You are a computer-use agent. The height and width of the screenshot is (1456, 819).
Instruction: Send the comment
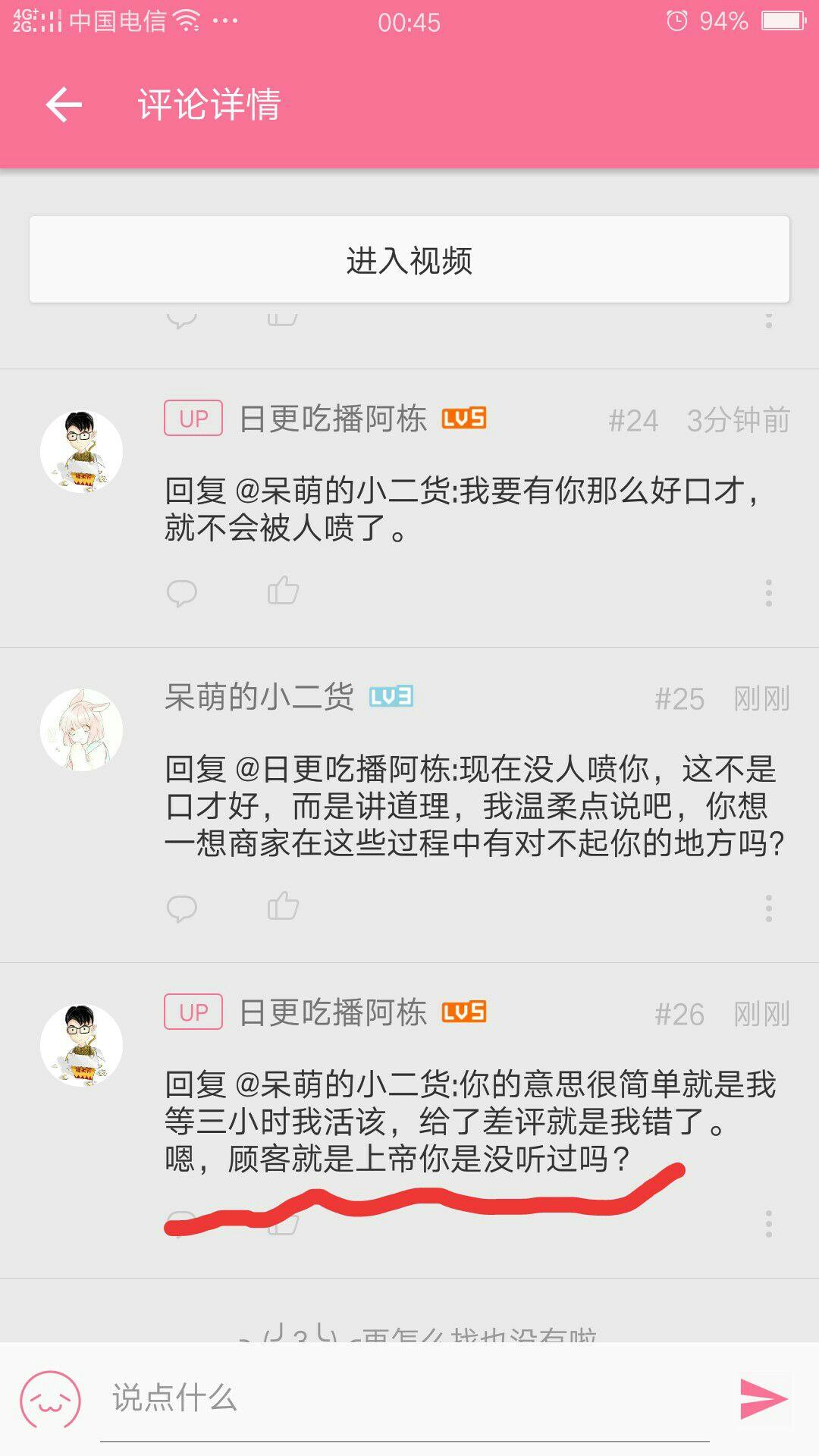click(764, 1399)
